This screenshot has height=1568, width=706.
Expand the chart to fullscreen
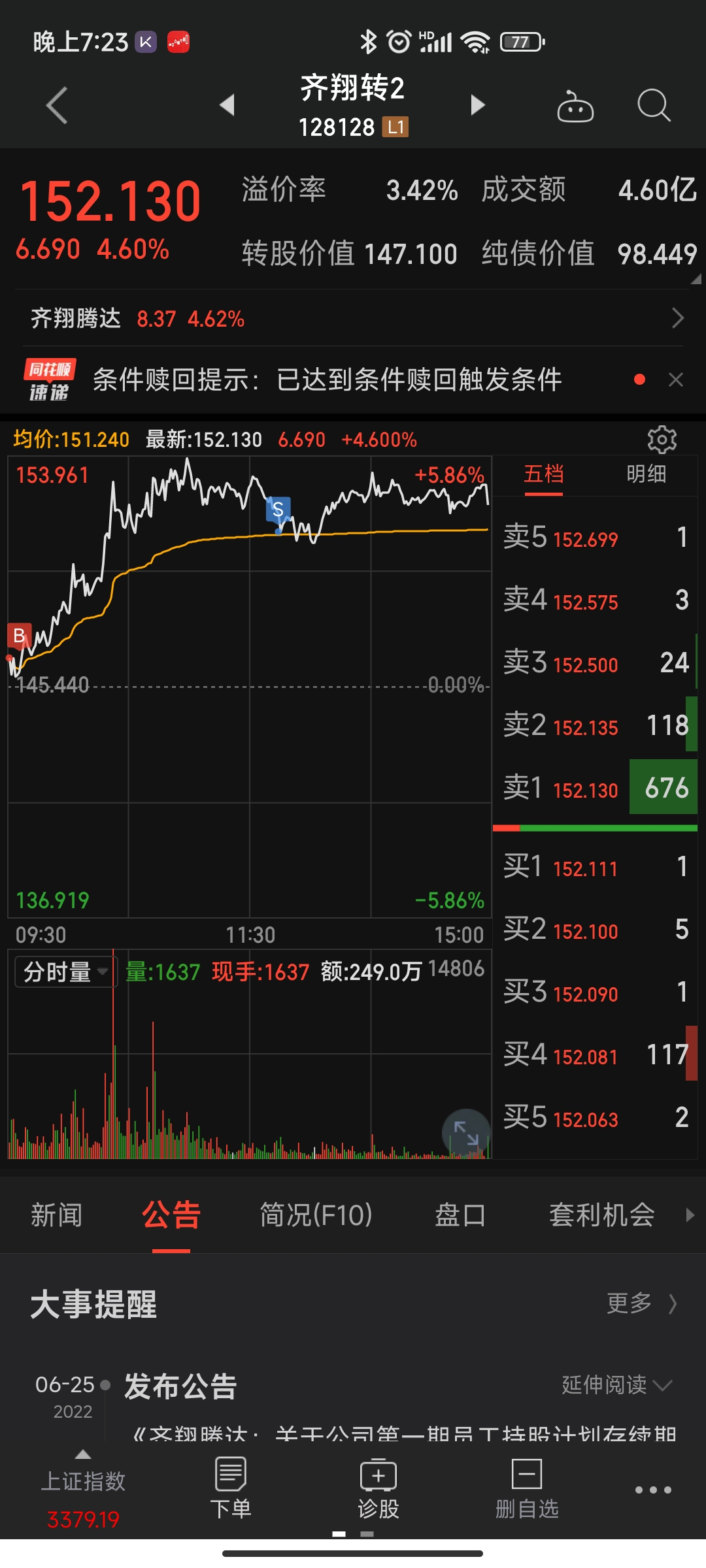tap(466, 1133)
